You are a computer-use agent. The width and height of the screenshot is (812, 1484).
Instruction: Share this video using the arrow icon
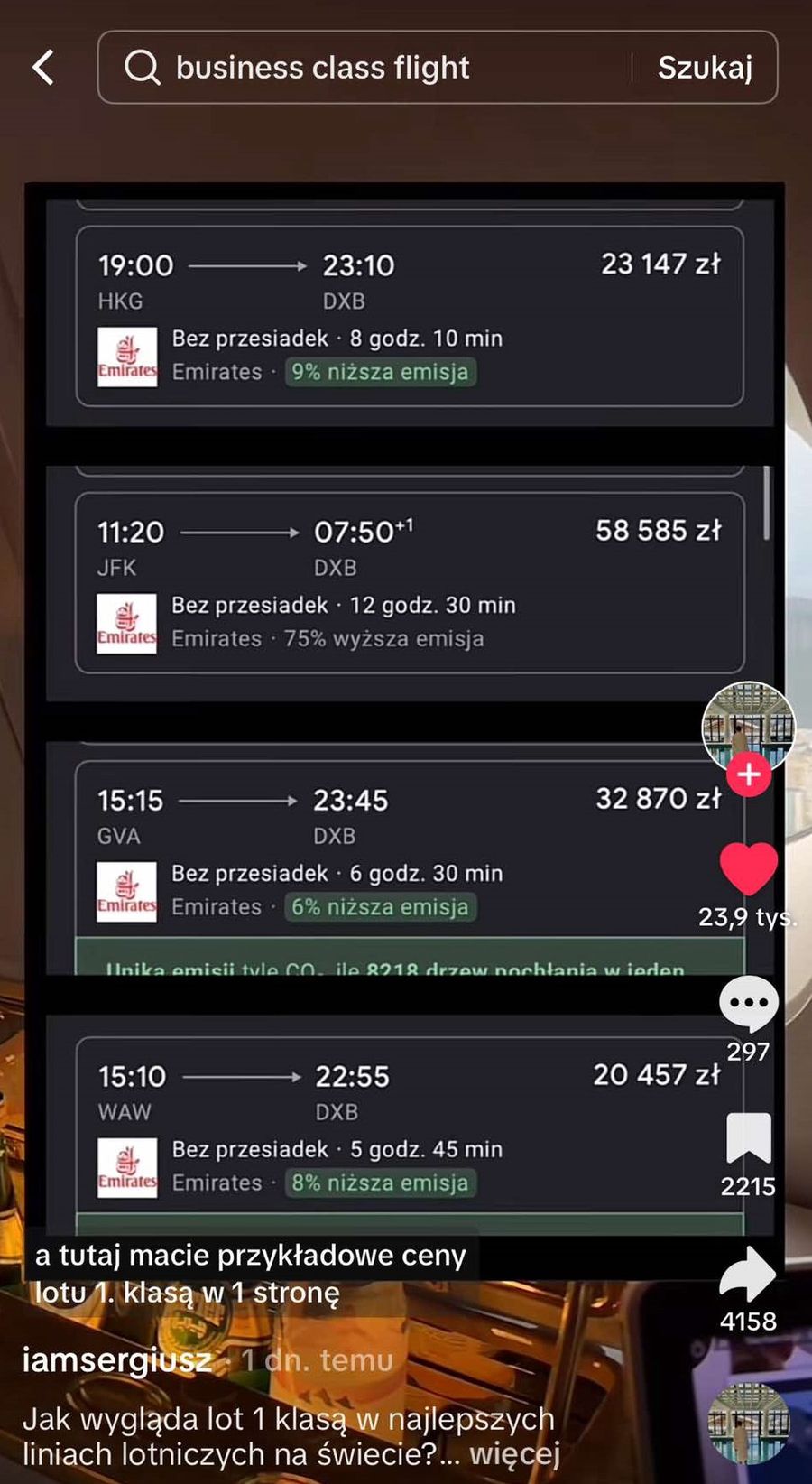tap(748, 1274)
